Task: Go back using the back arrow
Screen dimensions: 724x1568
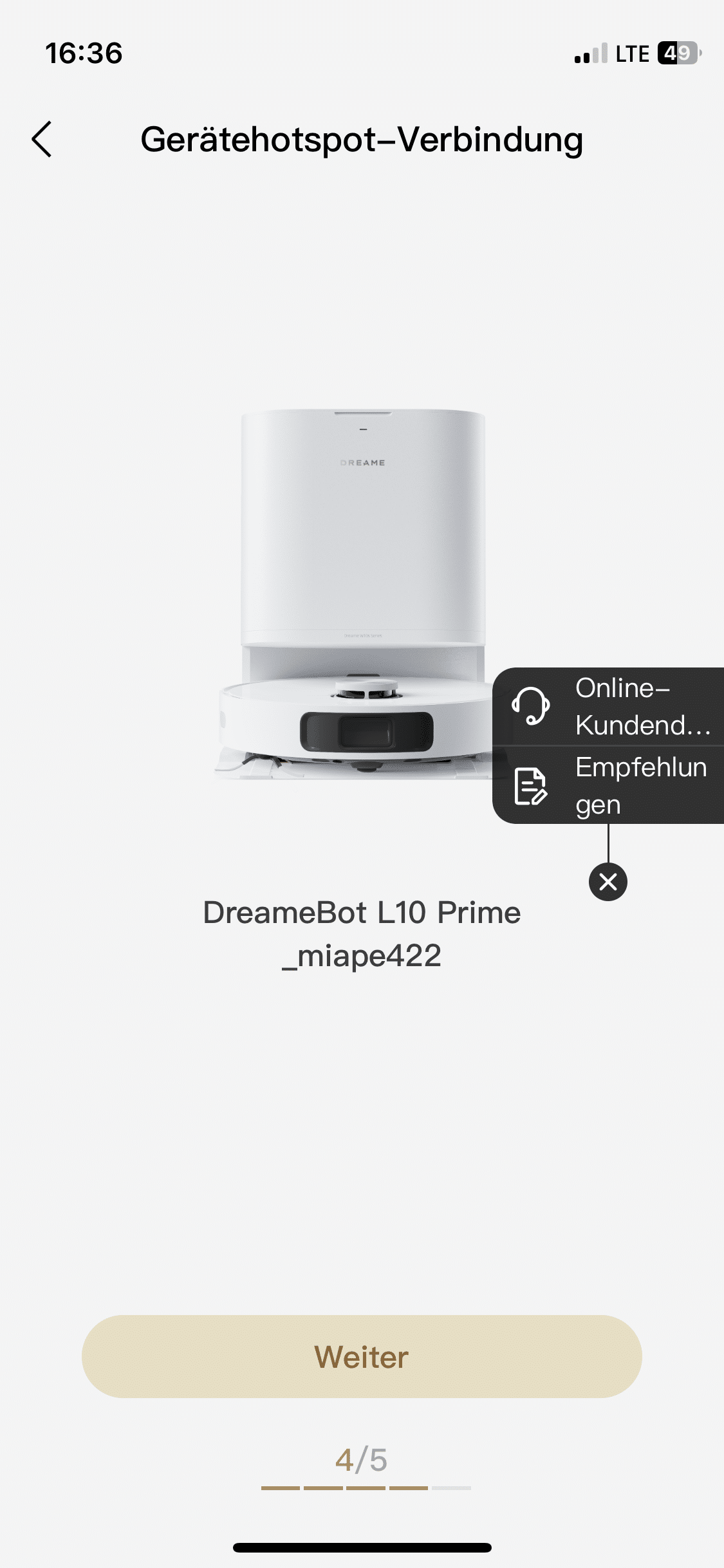Action: [x=42, y=139]
